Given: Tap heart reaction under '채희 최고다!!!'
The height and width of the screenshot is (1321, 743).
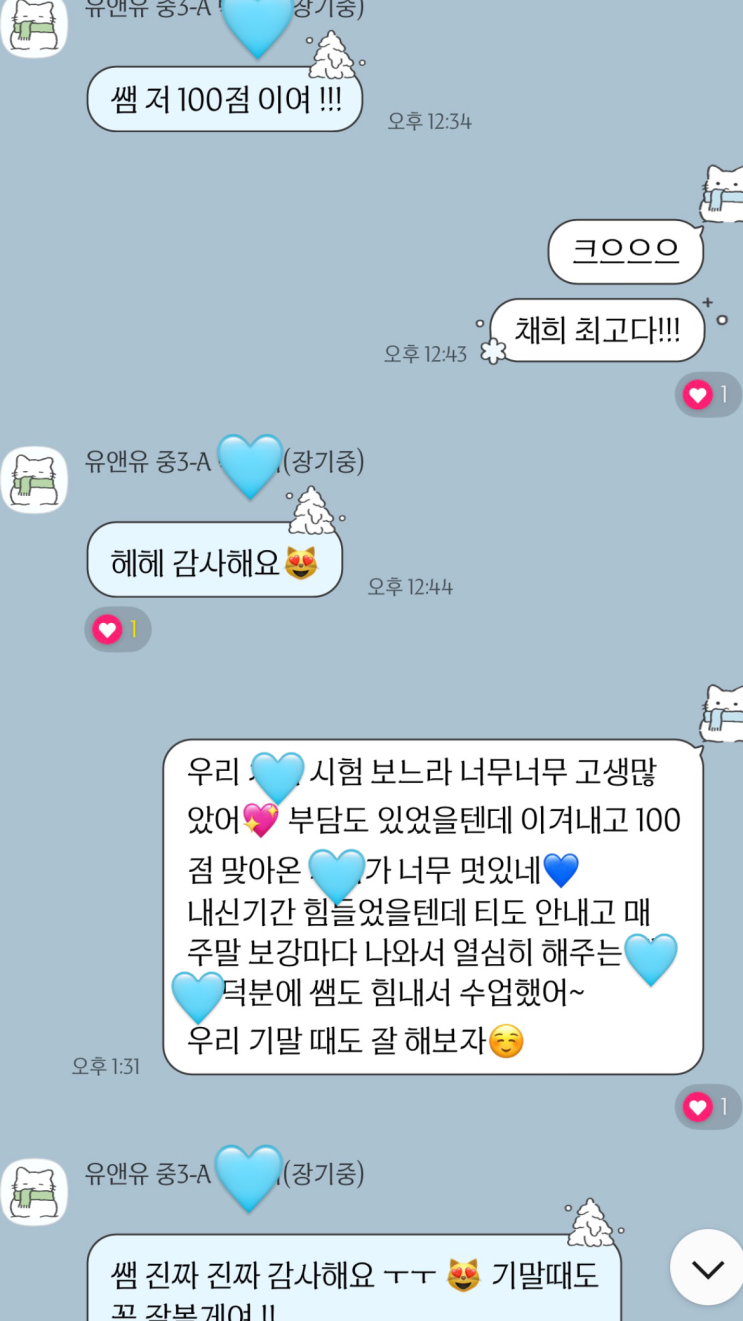Looking at the screenshot, I should (708, 394).
